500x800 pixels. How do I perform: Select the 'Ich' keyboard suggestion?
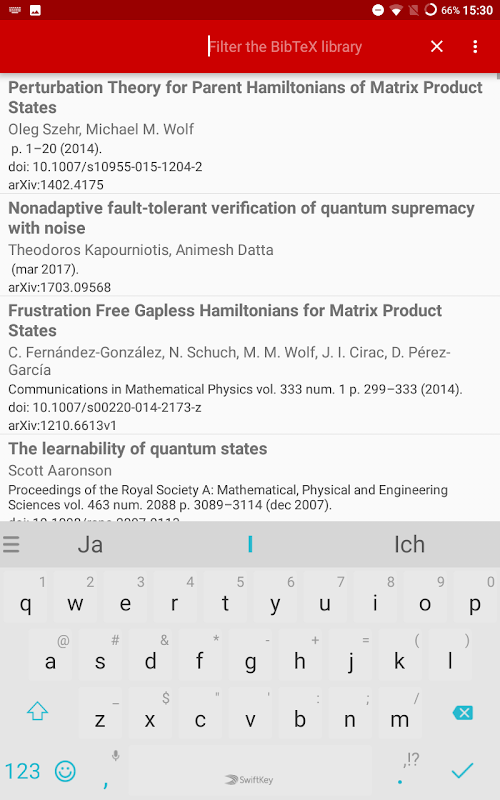[x=409, y=544]
